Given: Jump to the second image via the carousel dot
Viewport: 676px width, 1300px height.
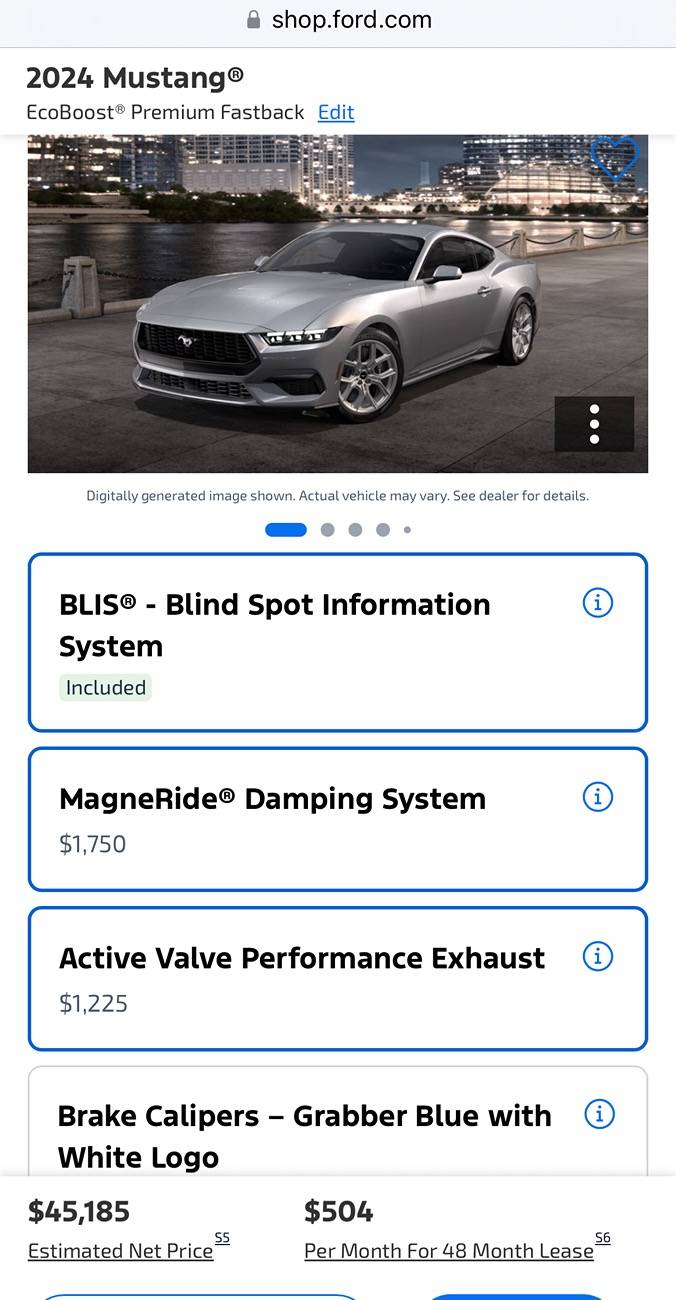Looking at the screenshot, I should coord(327,530).
